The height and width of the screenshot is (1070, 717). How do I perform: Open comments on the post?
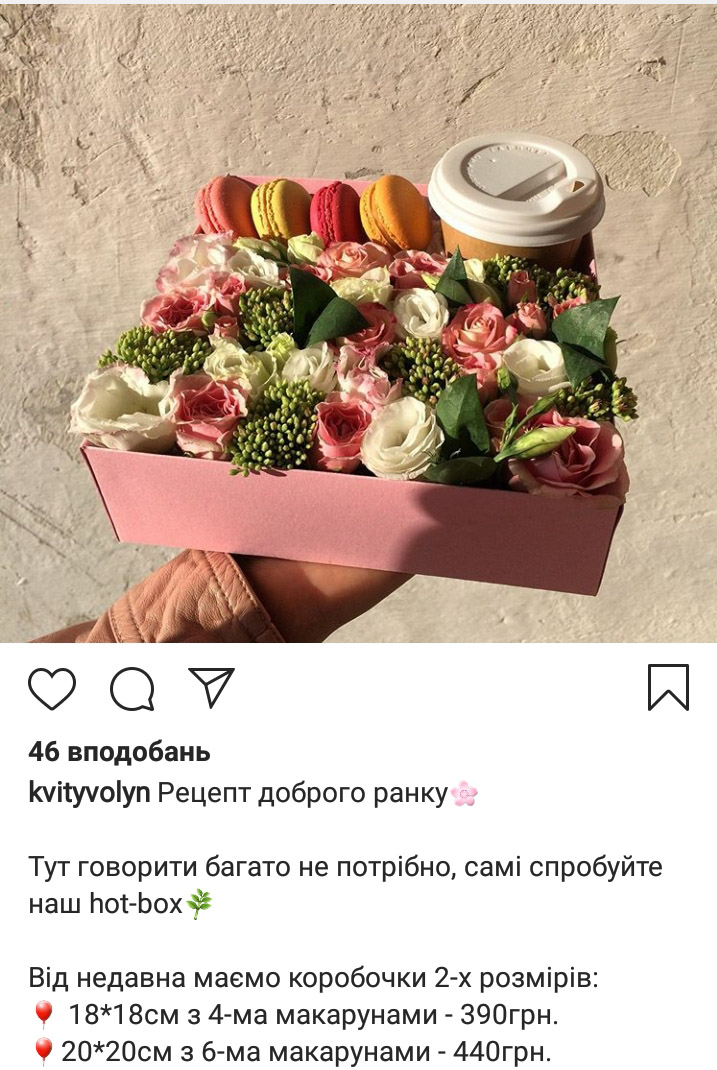(x=132, y=688)
